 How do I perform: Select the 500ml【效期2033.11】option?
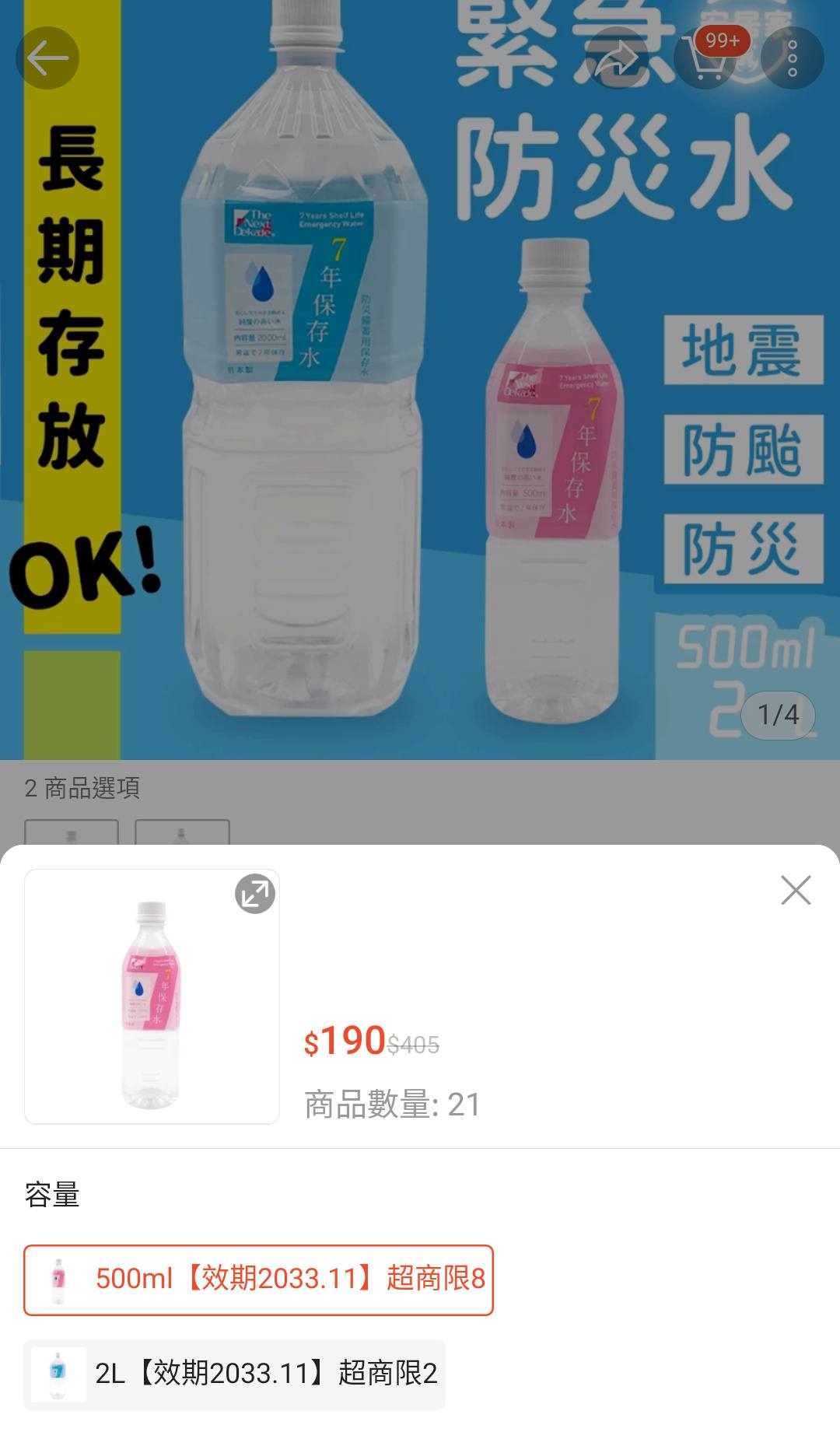point(259,1280)
